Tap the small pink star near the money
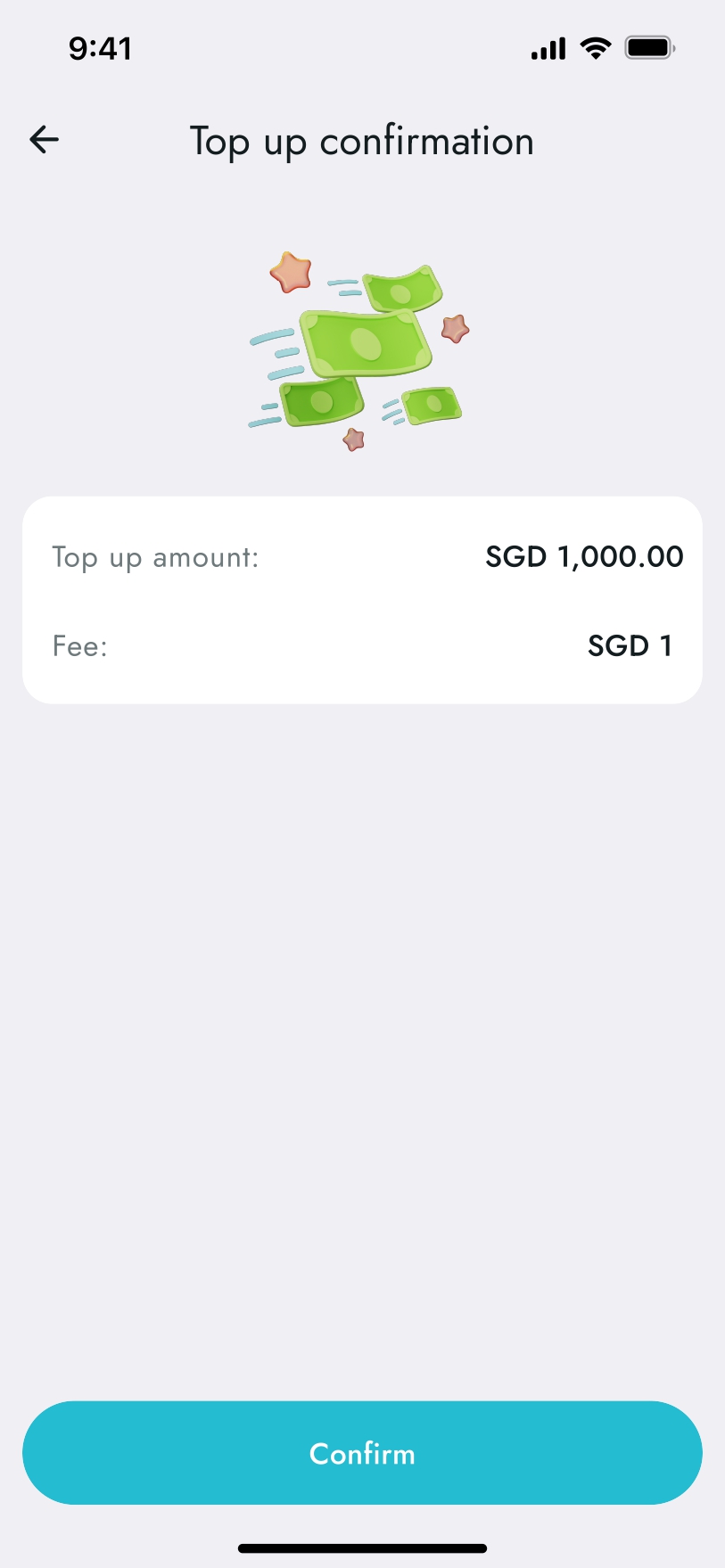Viewport: 725px width, 1568px height. (454, 331)
